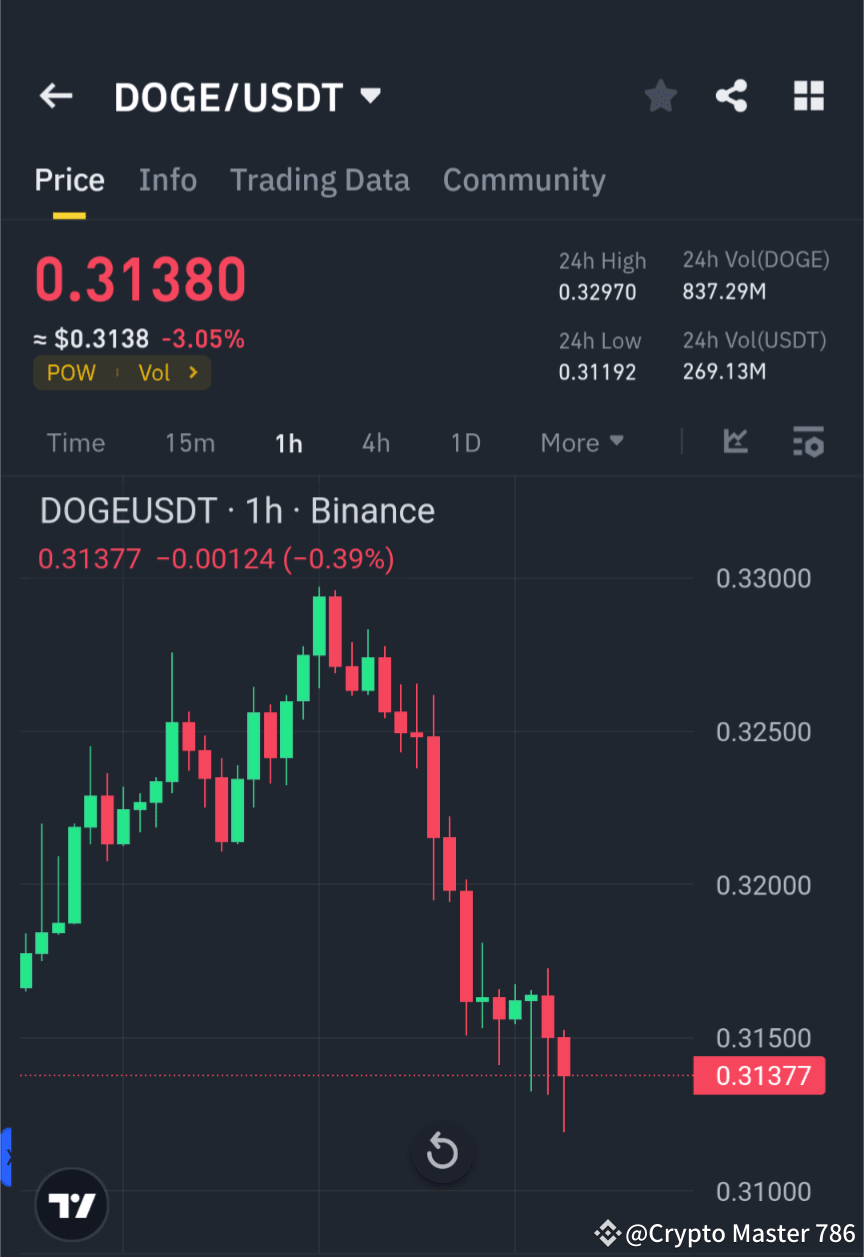Open chart indicator settings icon
This screenshot has height=1257, width=864.
coord(808,442)
